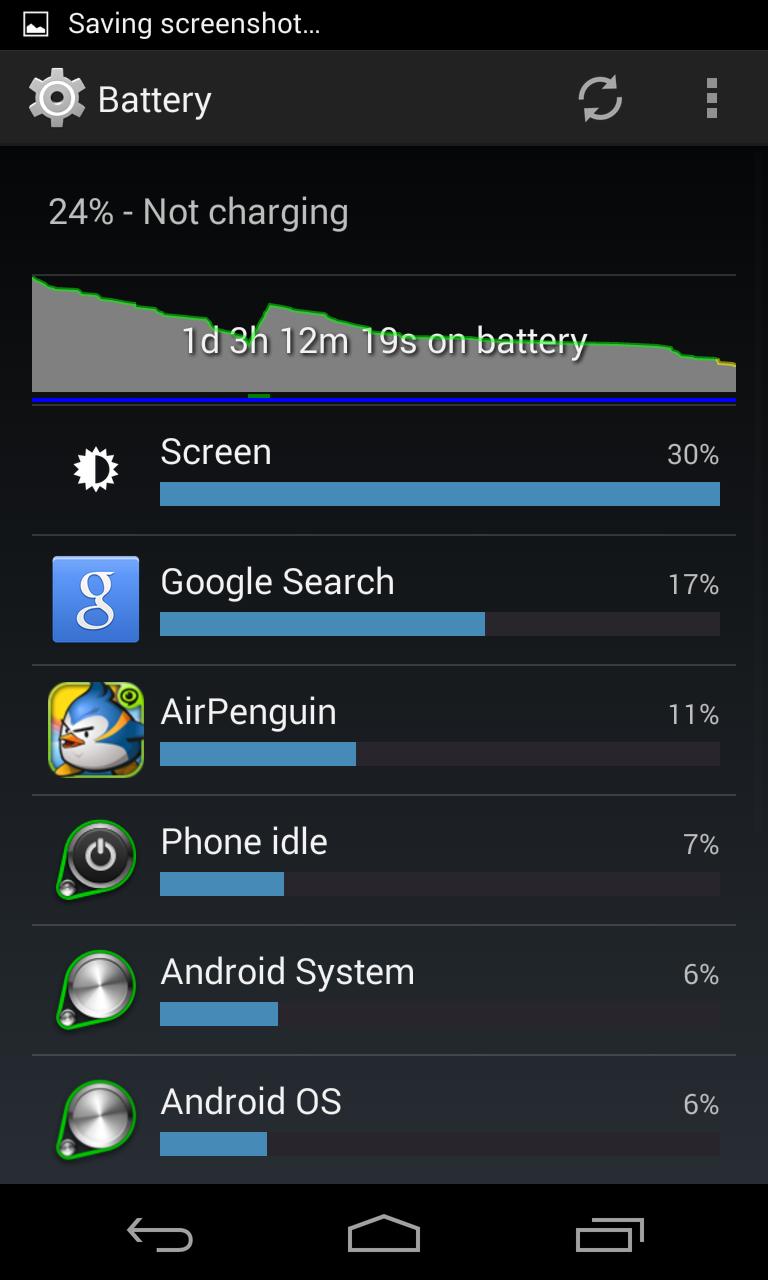Open Android System usage details
The width and height of the screenshot is (768, 1280).
pyautogui.click(x=384, y=990)
